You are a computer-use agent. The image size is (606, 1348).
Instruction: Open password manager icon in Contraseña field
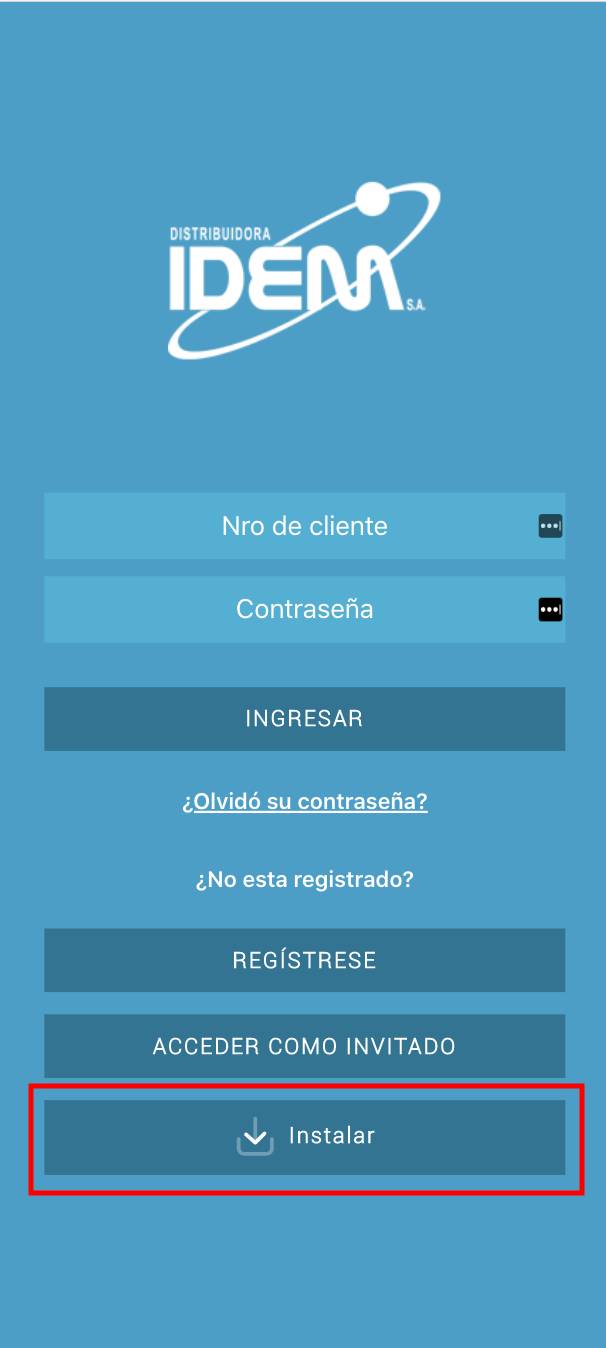(550, 609)
